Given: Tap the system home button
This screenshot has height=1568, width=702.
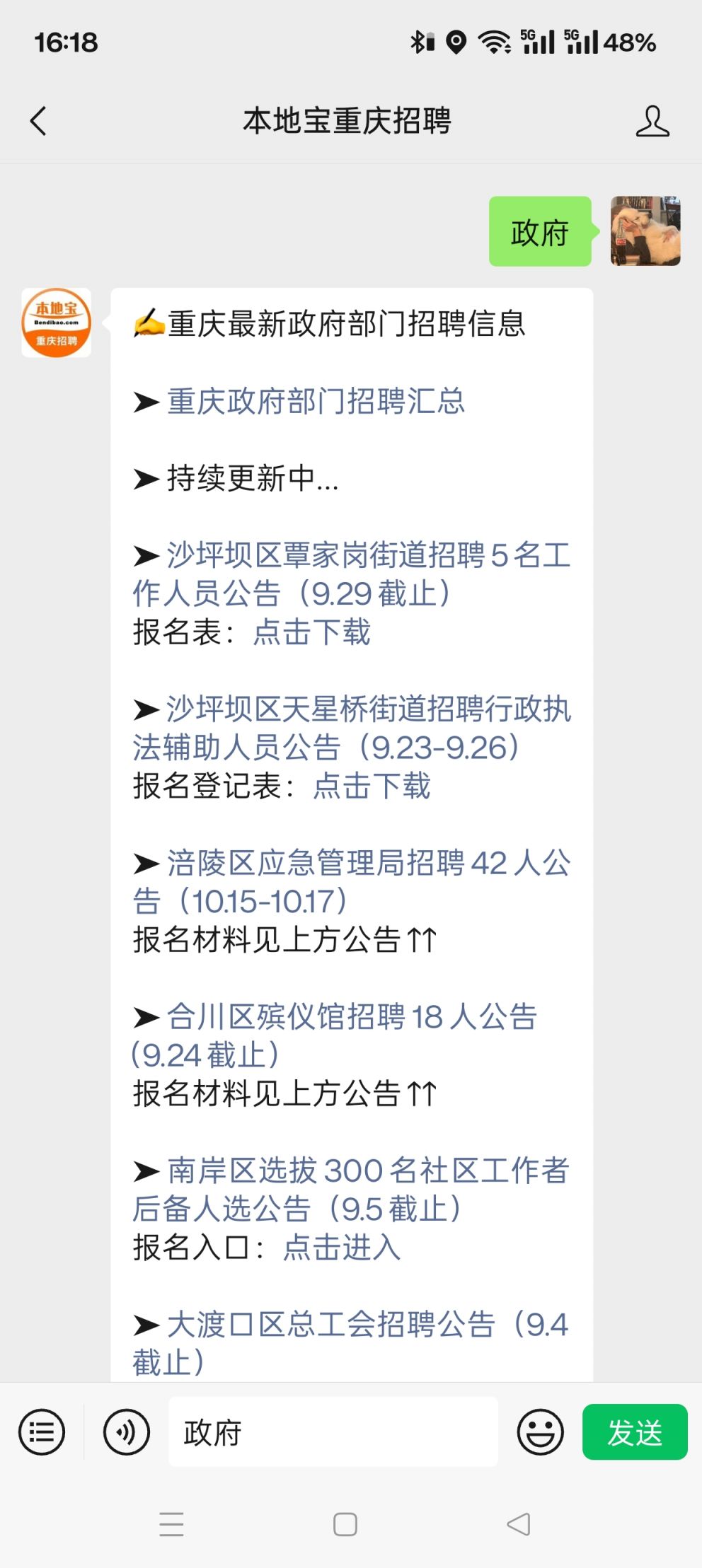Looking at the screenshot, I should 345,1524.
